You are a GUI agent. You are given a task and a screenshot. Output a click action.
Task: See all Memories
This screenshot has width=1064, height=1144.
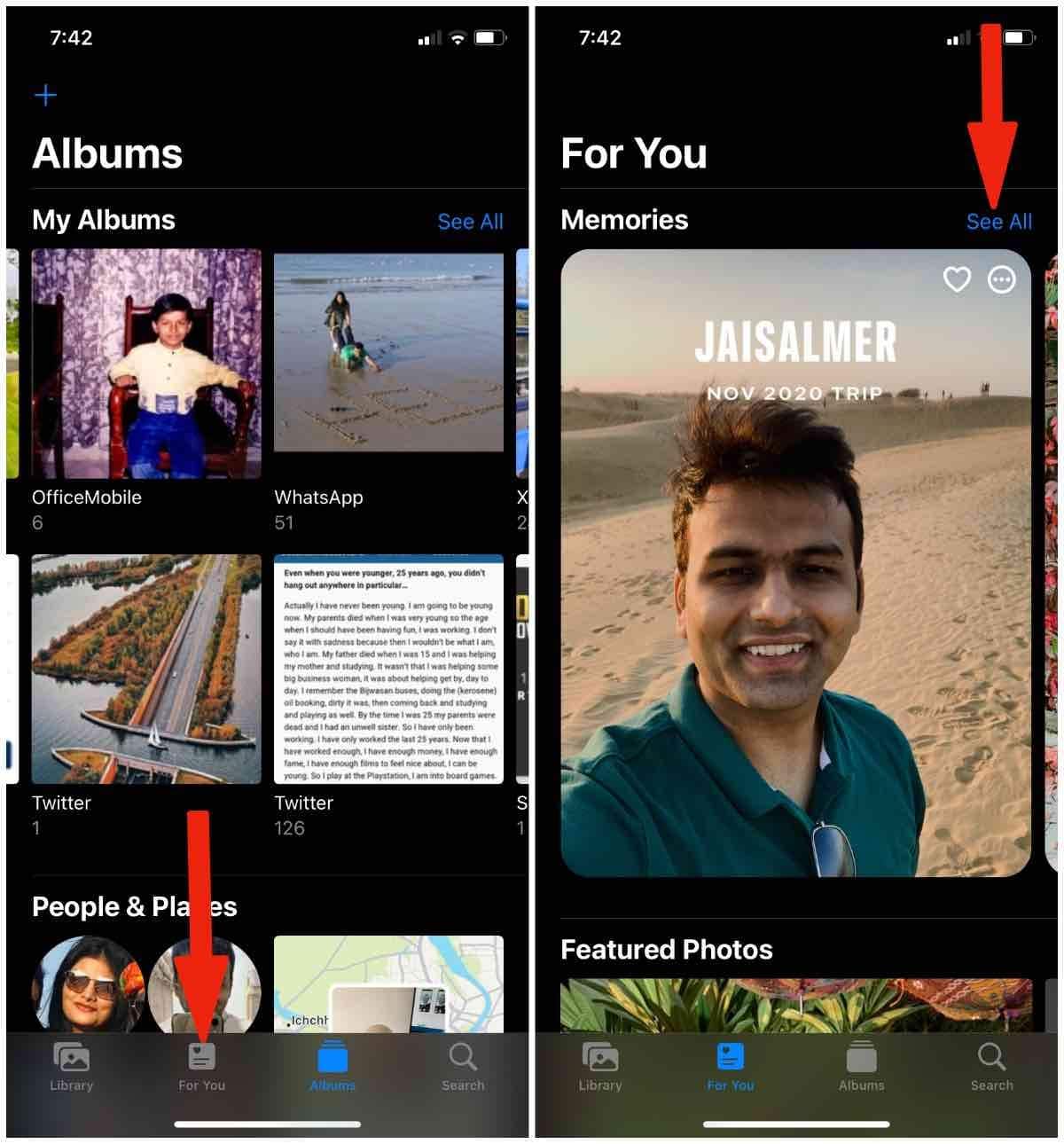[998, 222]
